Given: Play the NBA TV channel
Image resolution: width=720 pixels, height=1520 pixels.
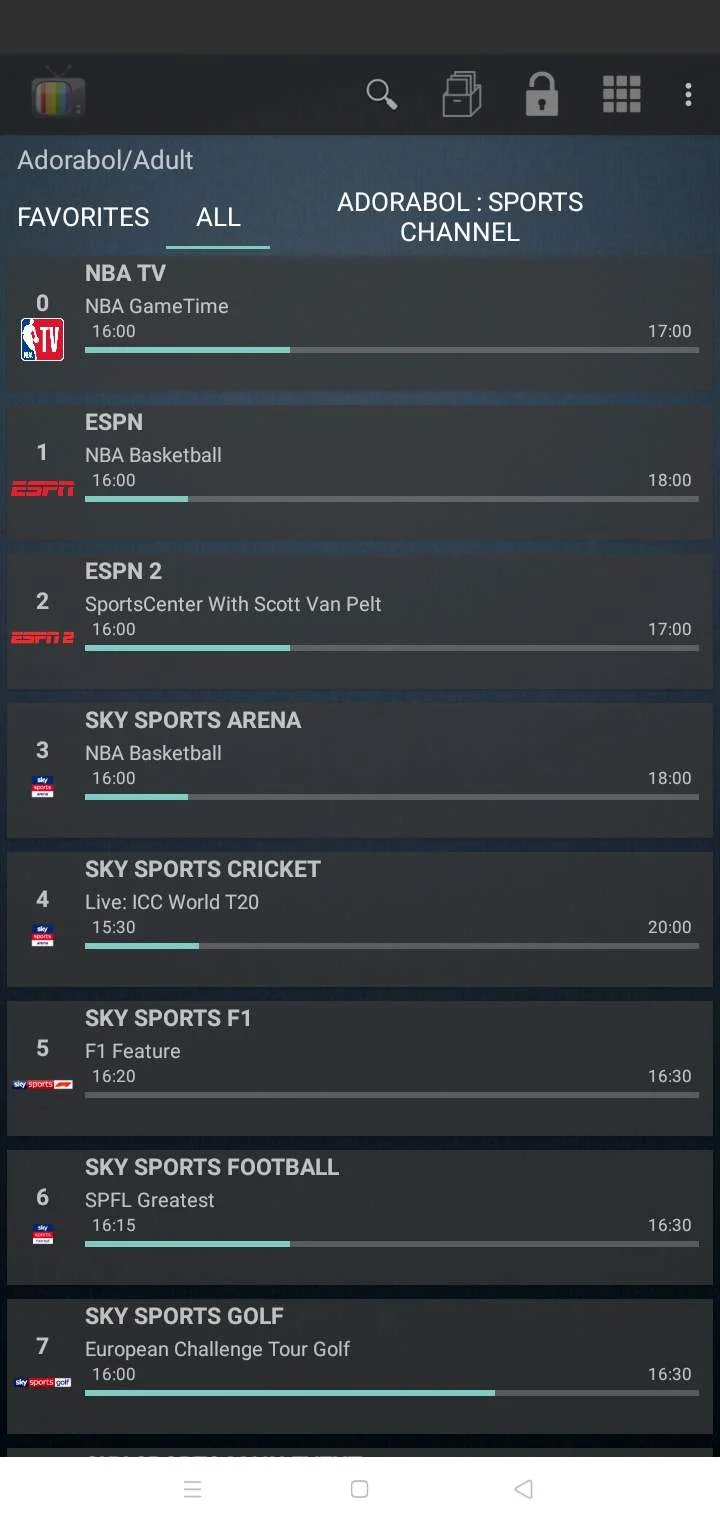Looking at the screenshot, I should click(360, 322).
